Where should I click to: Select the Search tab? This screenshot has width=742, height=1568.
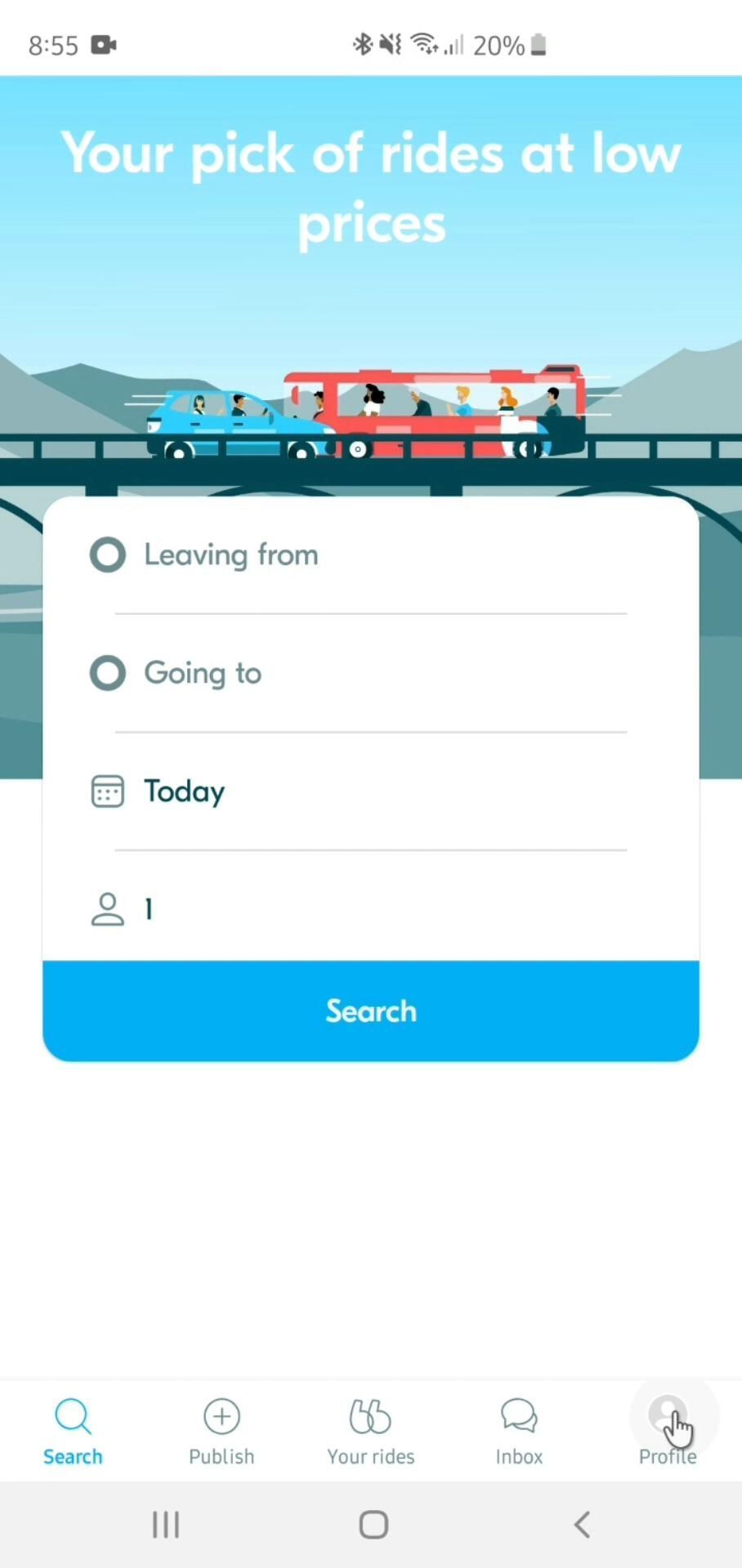pyautogui.click(x=73, y=1431)
